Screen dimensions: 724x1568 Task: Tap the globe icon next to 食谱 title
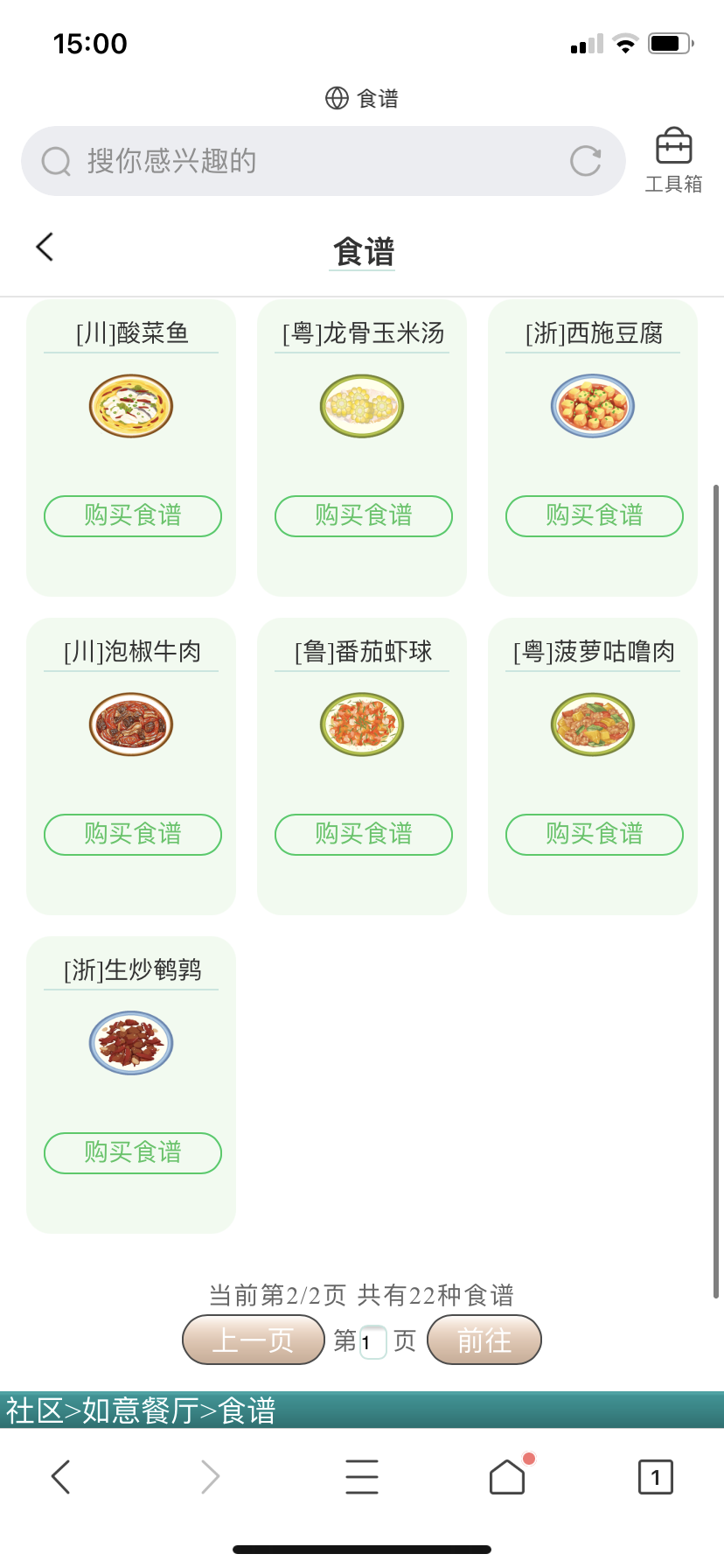pyautogui.click(x=336, y=97)
